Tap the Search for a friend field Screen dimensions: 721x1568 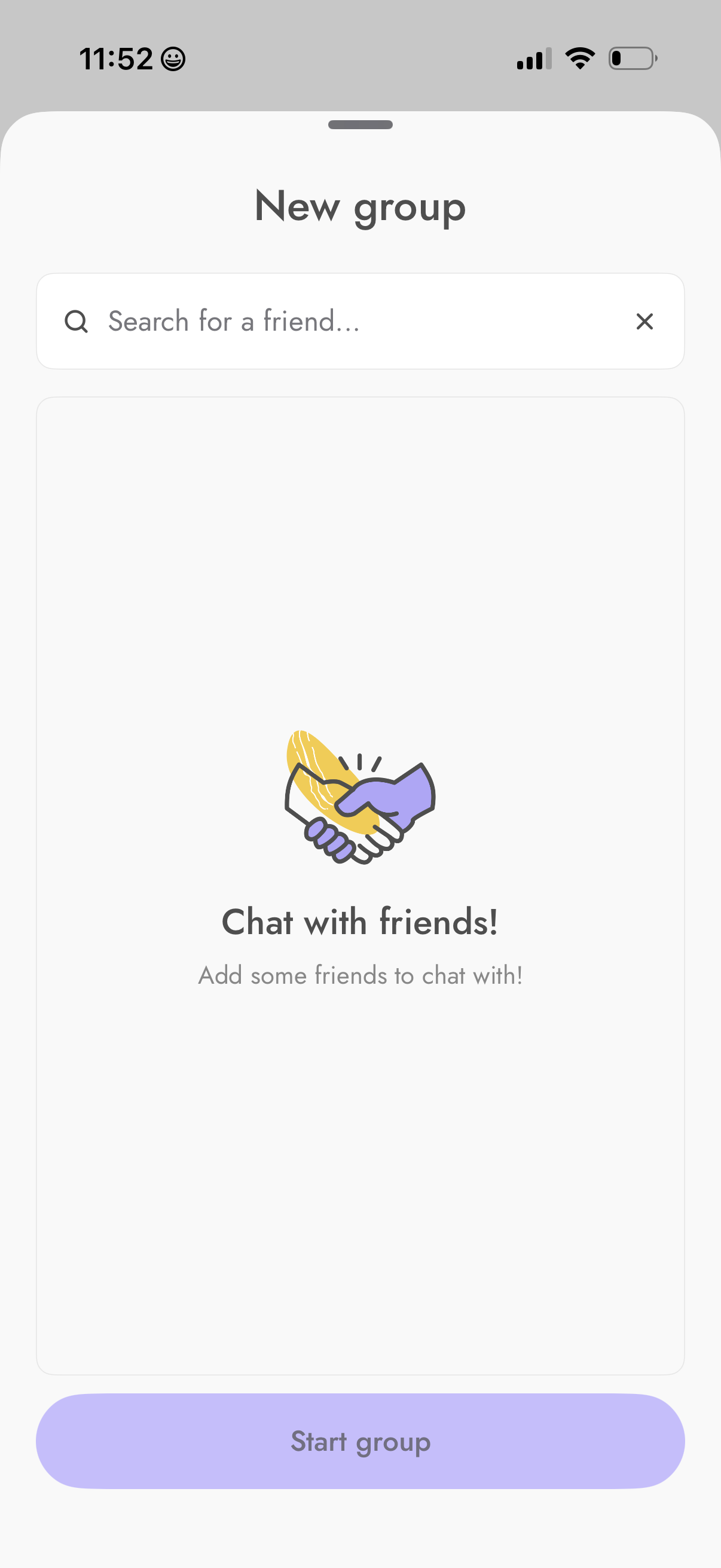(x=353, y=321)
